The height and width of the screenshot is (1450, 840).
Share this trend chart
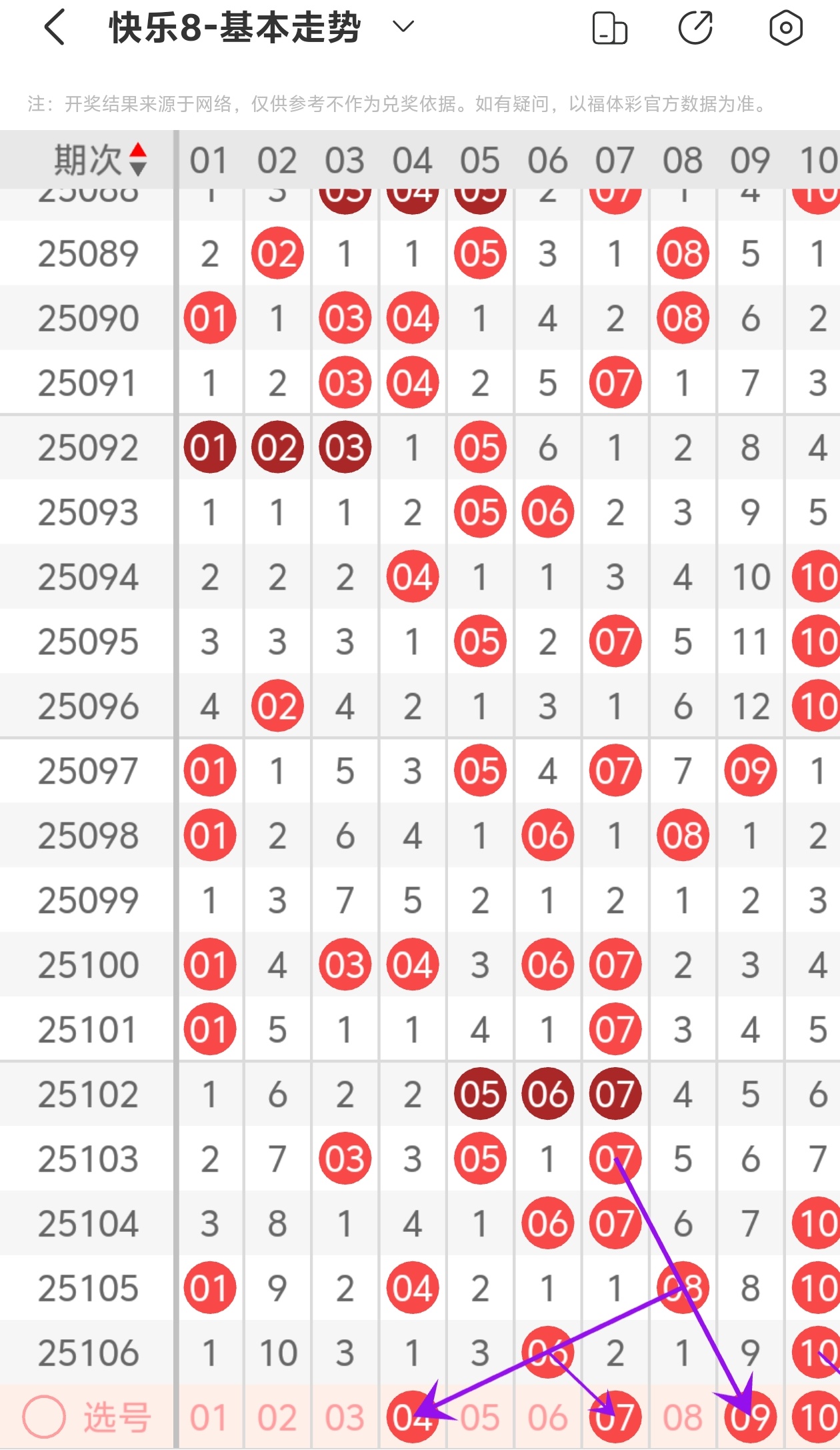coord(695,28)
